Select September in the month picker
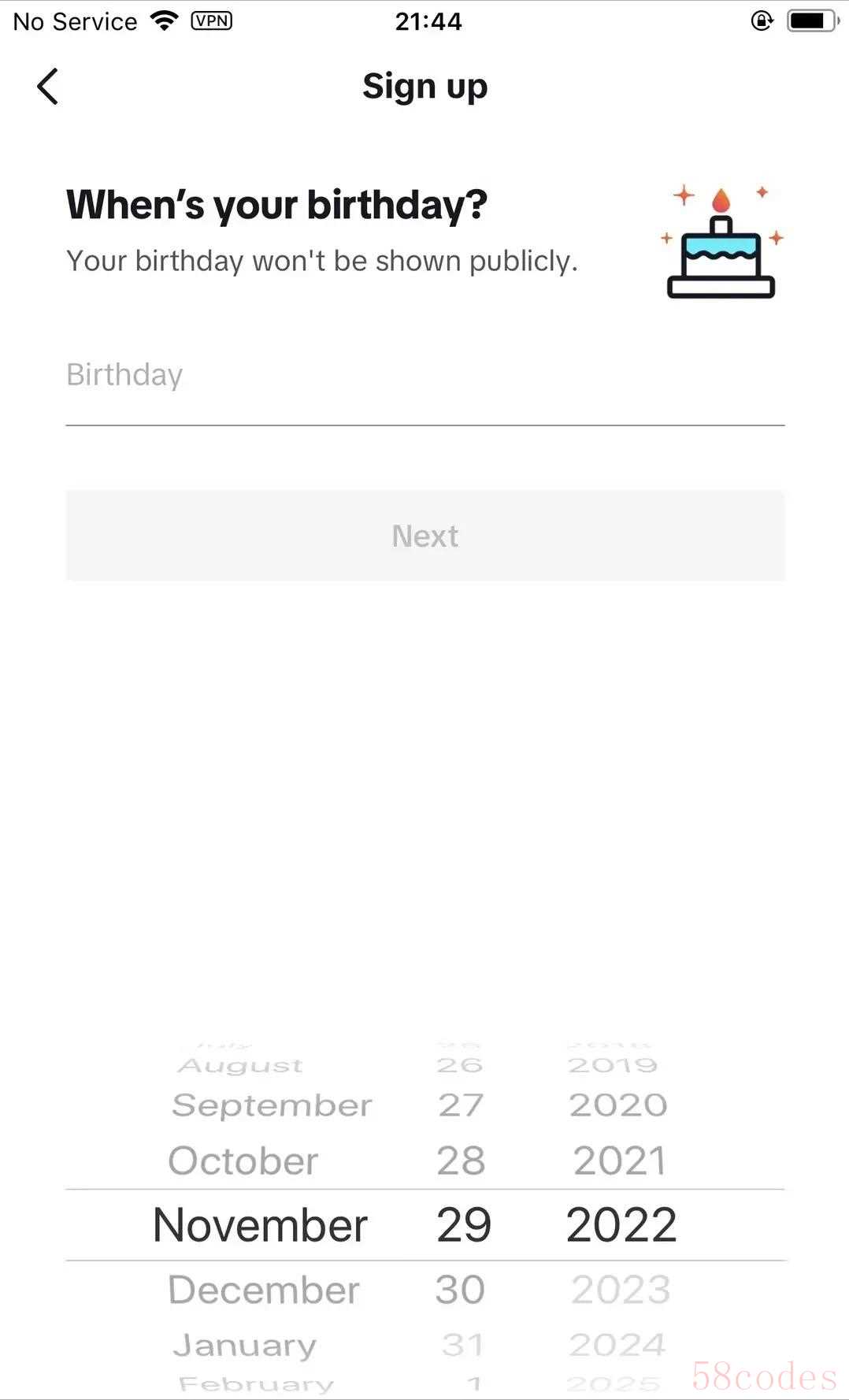This screenshot has width=849, height=1400. point(272,1105)
